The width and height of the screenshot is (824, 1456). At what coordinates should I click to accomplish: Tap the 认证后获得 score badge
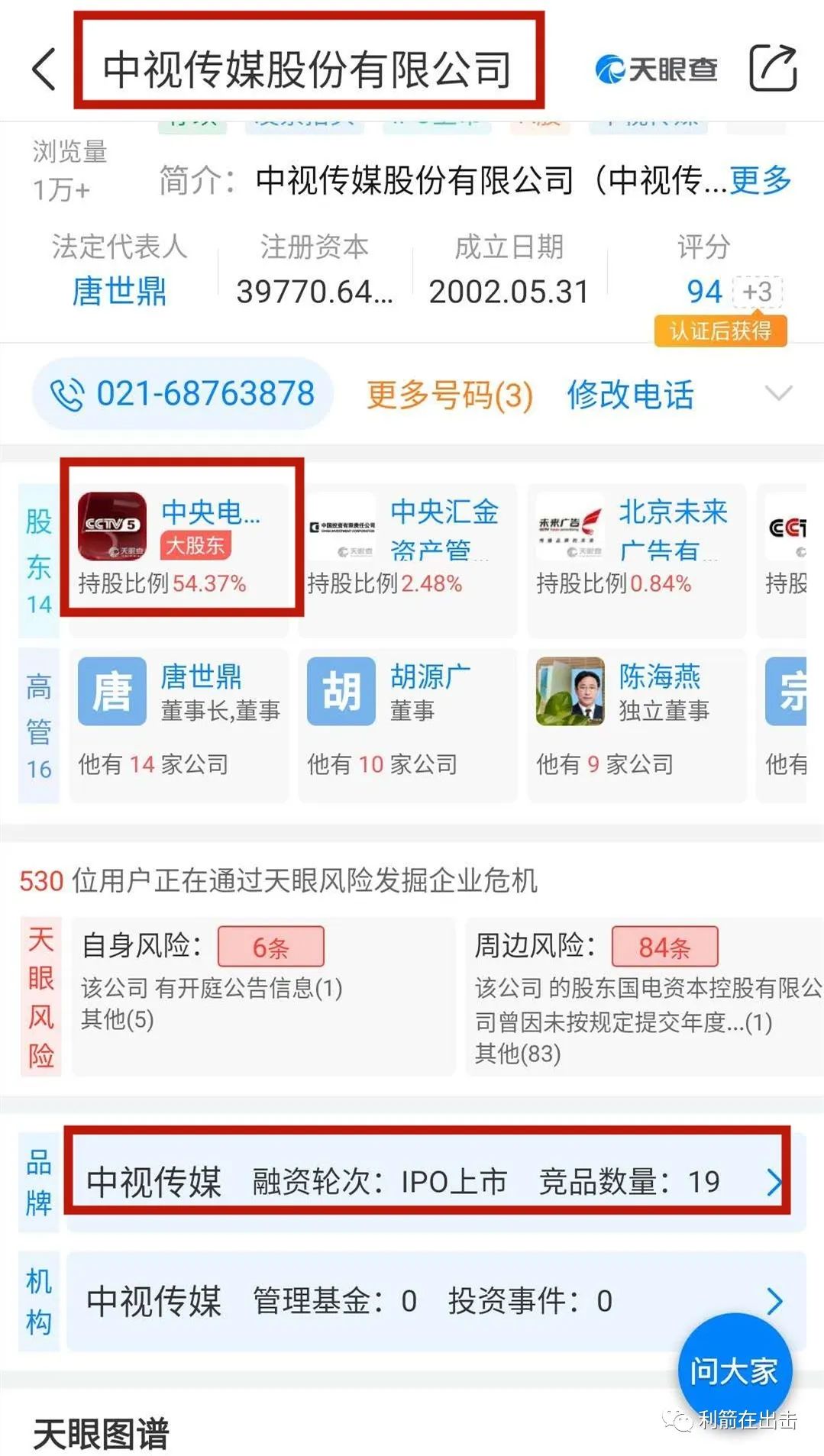point(720,331)
